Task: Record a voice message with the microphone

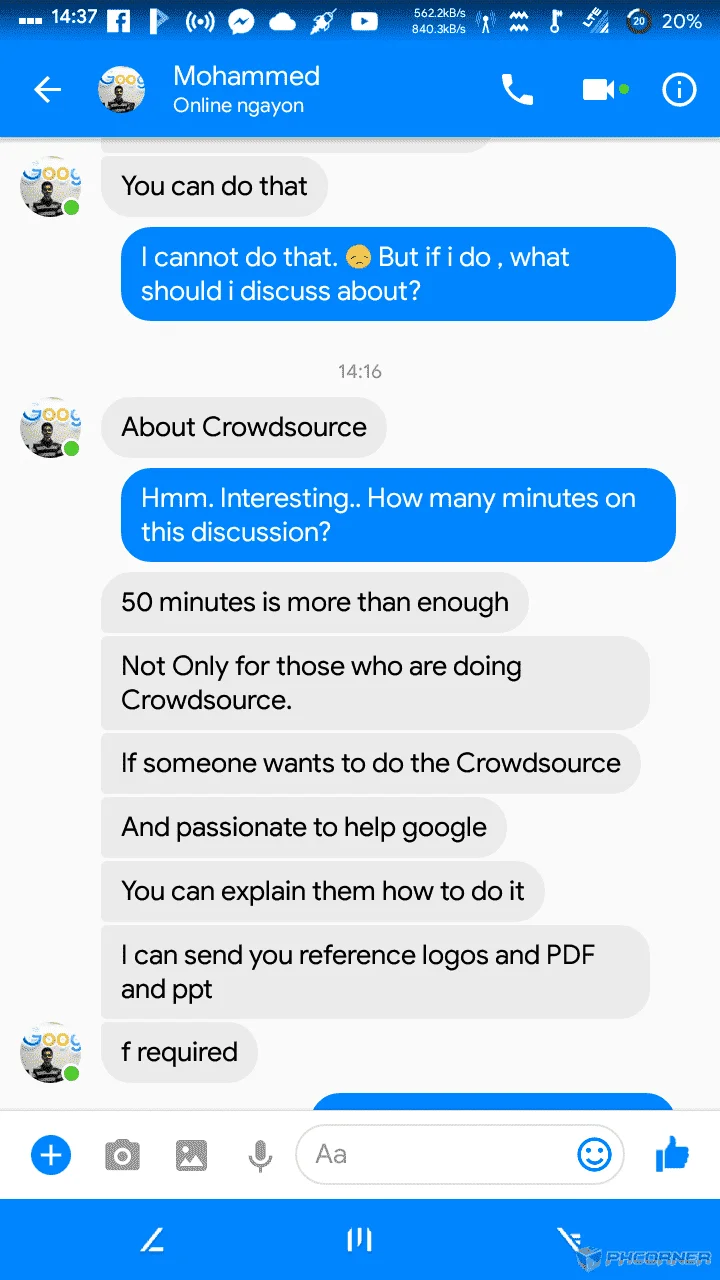Action: [x=260, y=1156]
